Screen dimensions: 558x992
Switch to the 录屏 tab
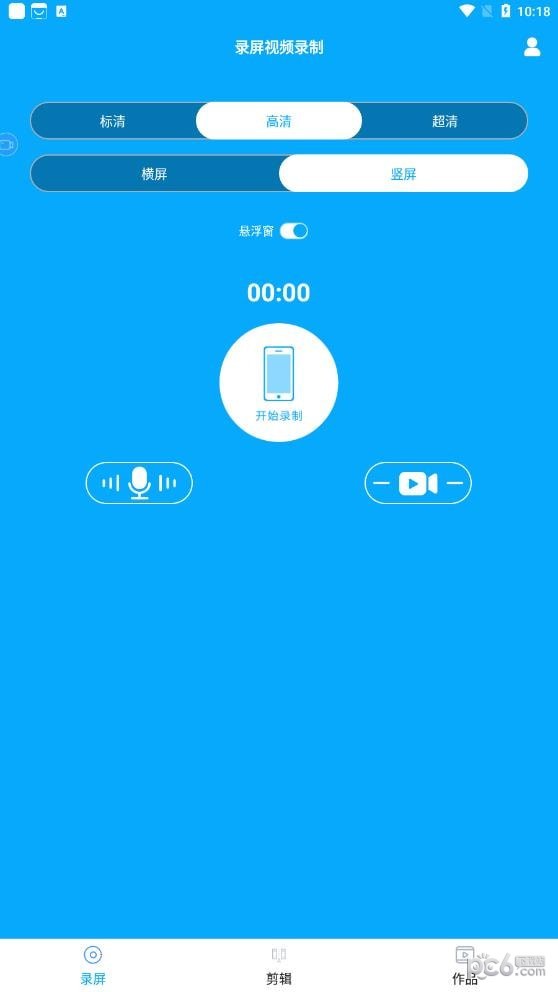93,965
